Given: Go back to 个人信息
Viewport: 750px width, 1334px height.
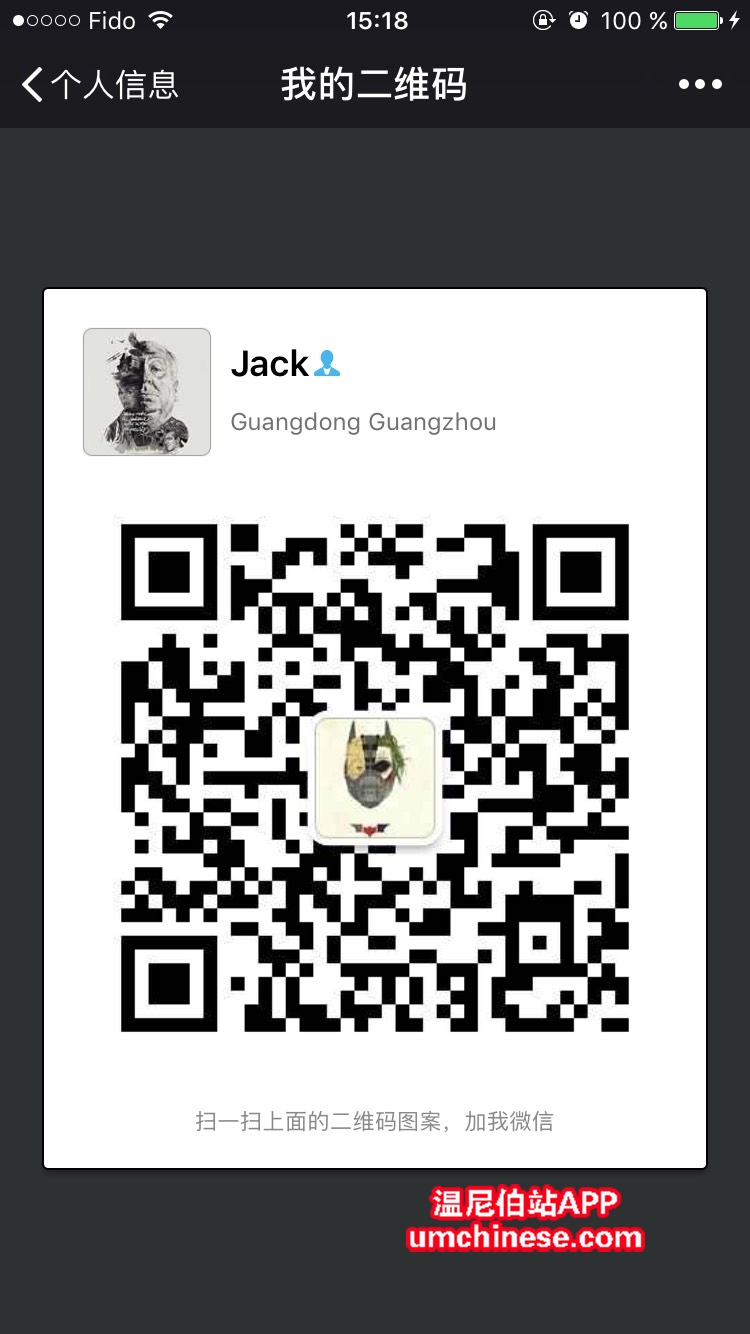Looking at the screenshot, I should pos(98,85).
